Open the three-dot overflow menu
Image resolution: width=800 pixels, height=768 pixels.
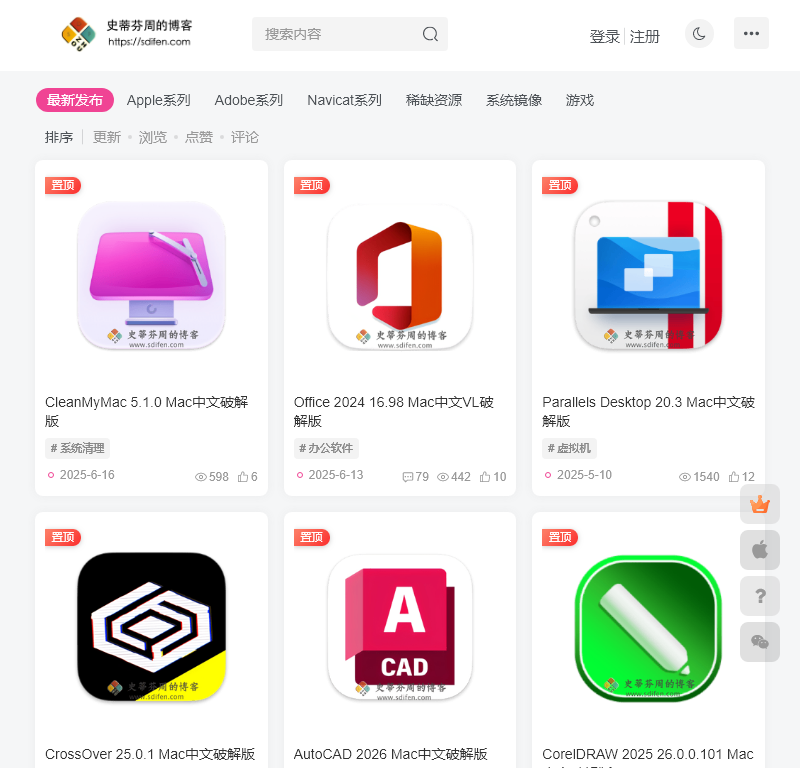[x=751, y=34]
